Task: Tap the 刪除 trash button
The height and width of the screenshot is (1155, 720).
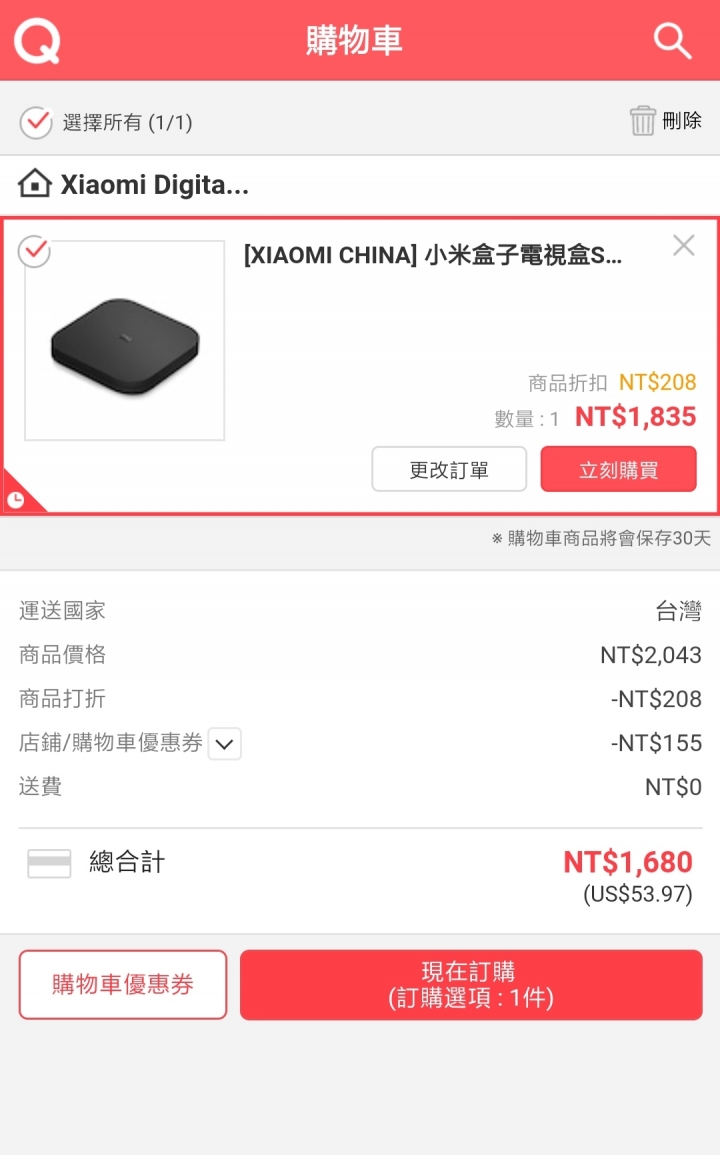Action: 666,121
